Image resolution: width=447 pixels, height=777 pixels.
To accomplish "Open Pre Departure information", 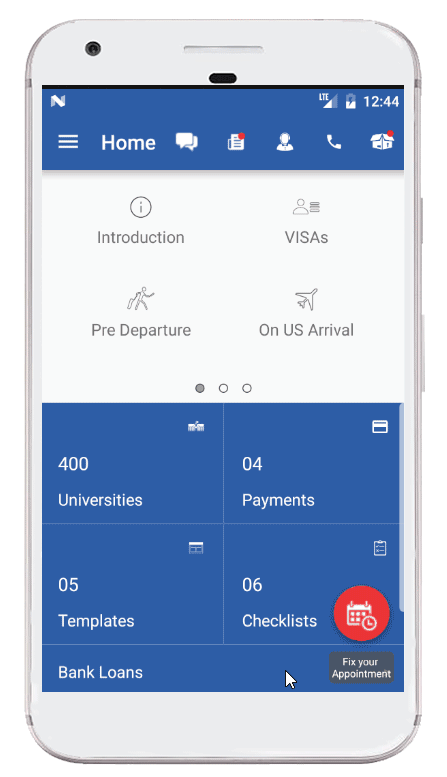I will (141, 313).
